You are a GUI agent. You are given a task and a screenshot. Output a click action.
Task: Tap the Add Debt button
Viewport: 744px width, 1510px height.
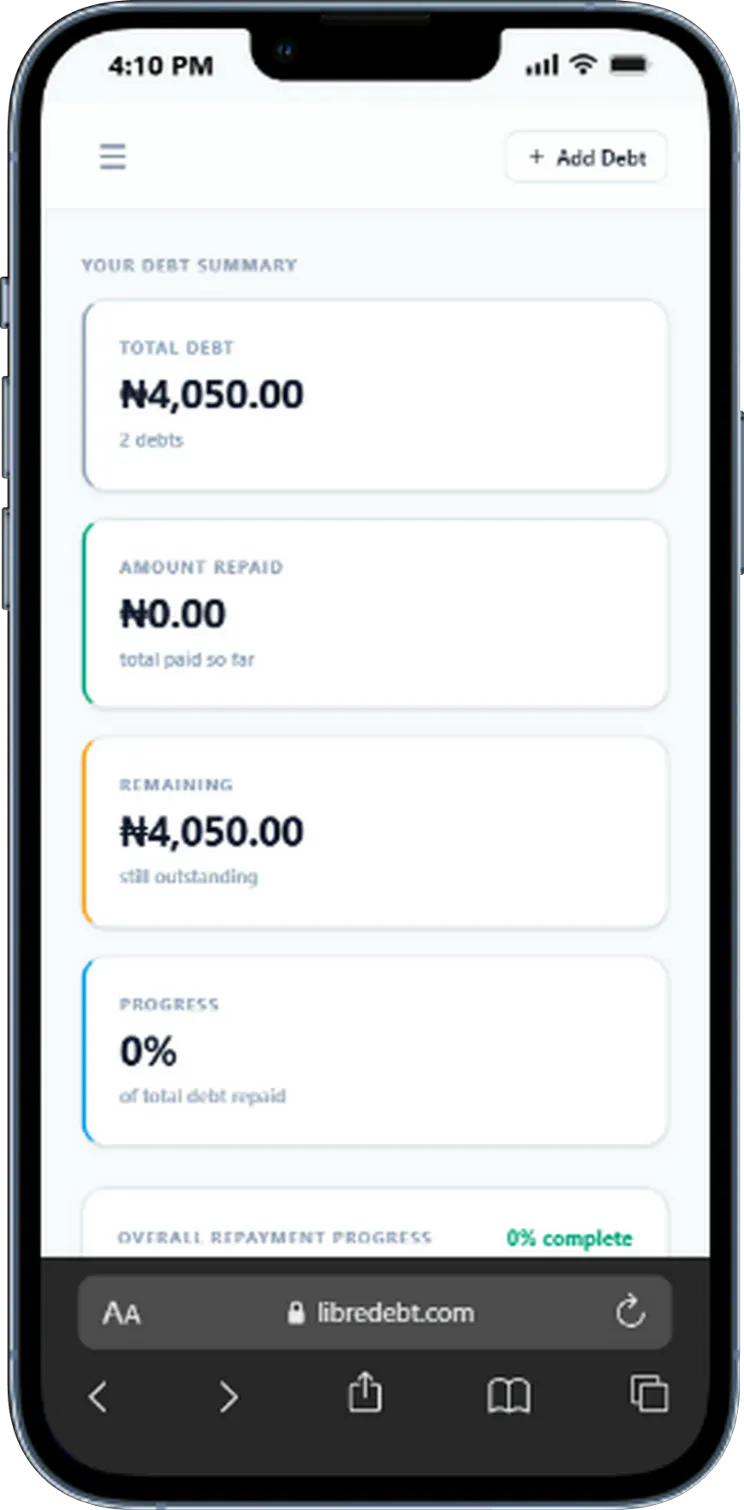586,157
